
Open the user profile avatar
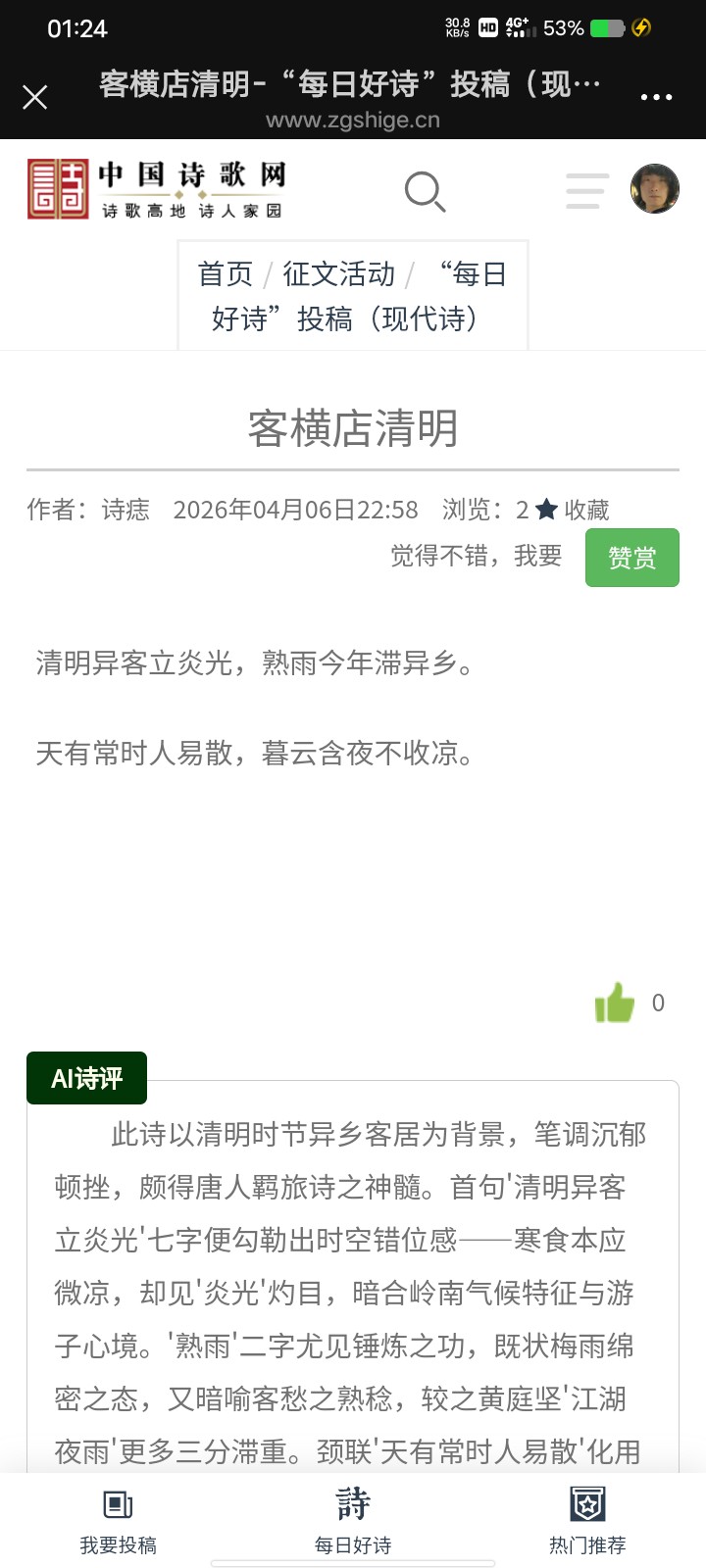(654, 189)
